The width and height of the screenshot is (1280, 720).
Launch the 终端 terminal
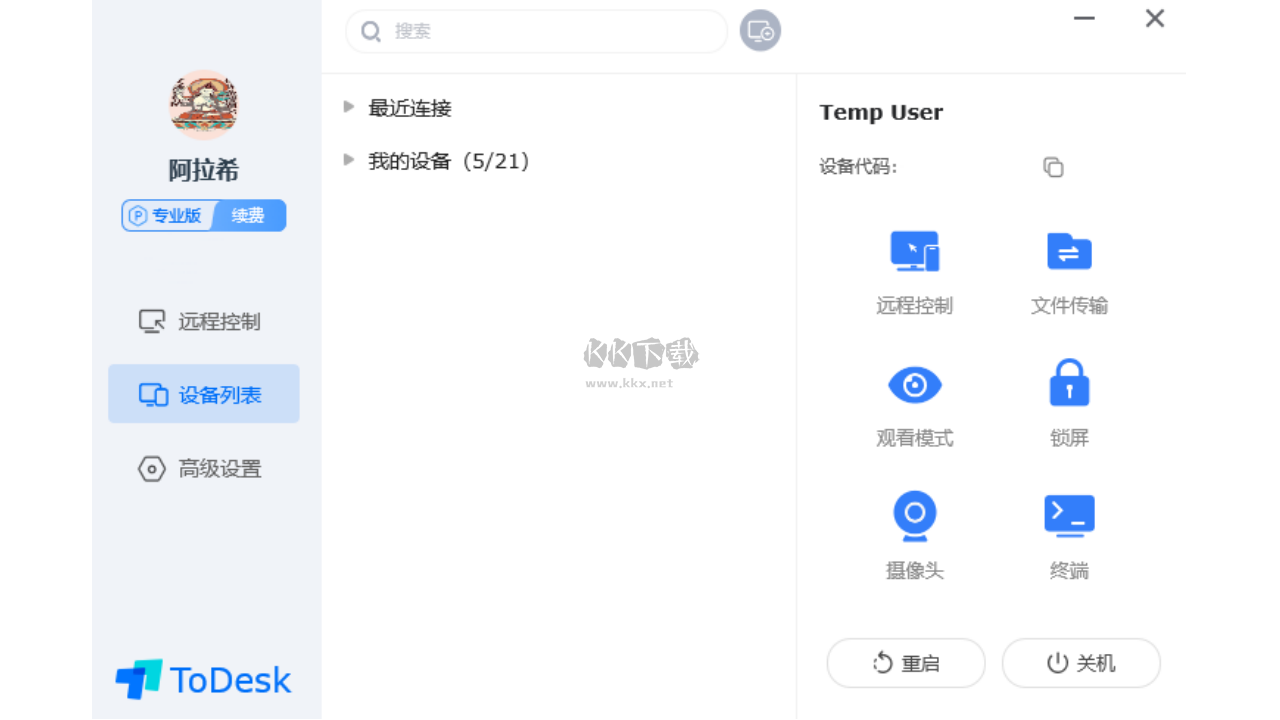click(x=1069, y=535)
